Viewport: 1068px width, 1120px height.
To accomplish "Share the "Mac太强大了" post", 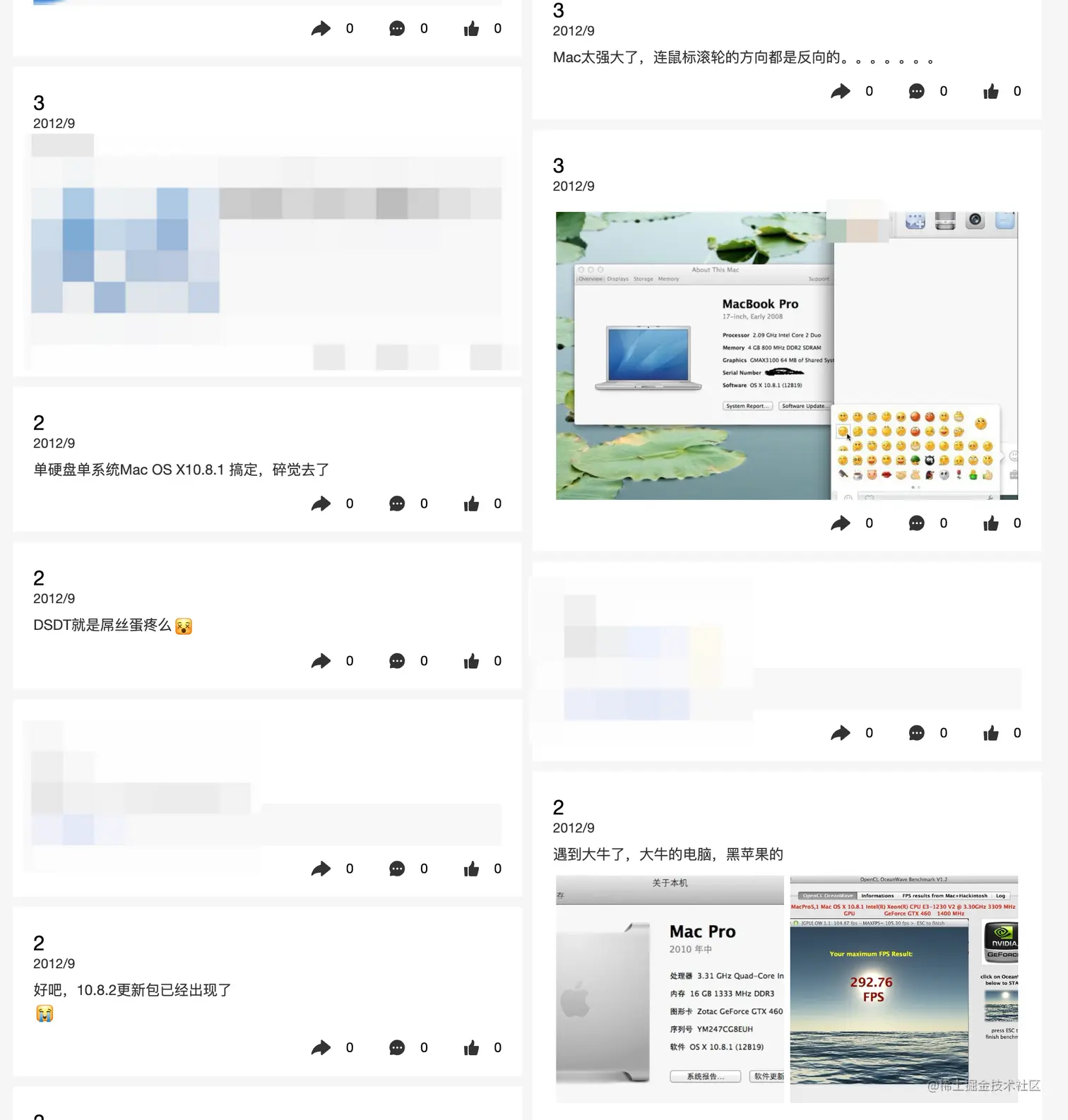I will pyautogui.click(x=841, y=91).
